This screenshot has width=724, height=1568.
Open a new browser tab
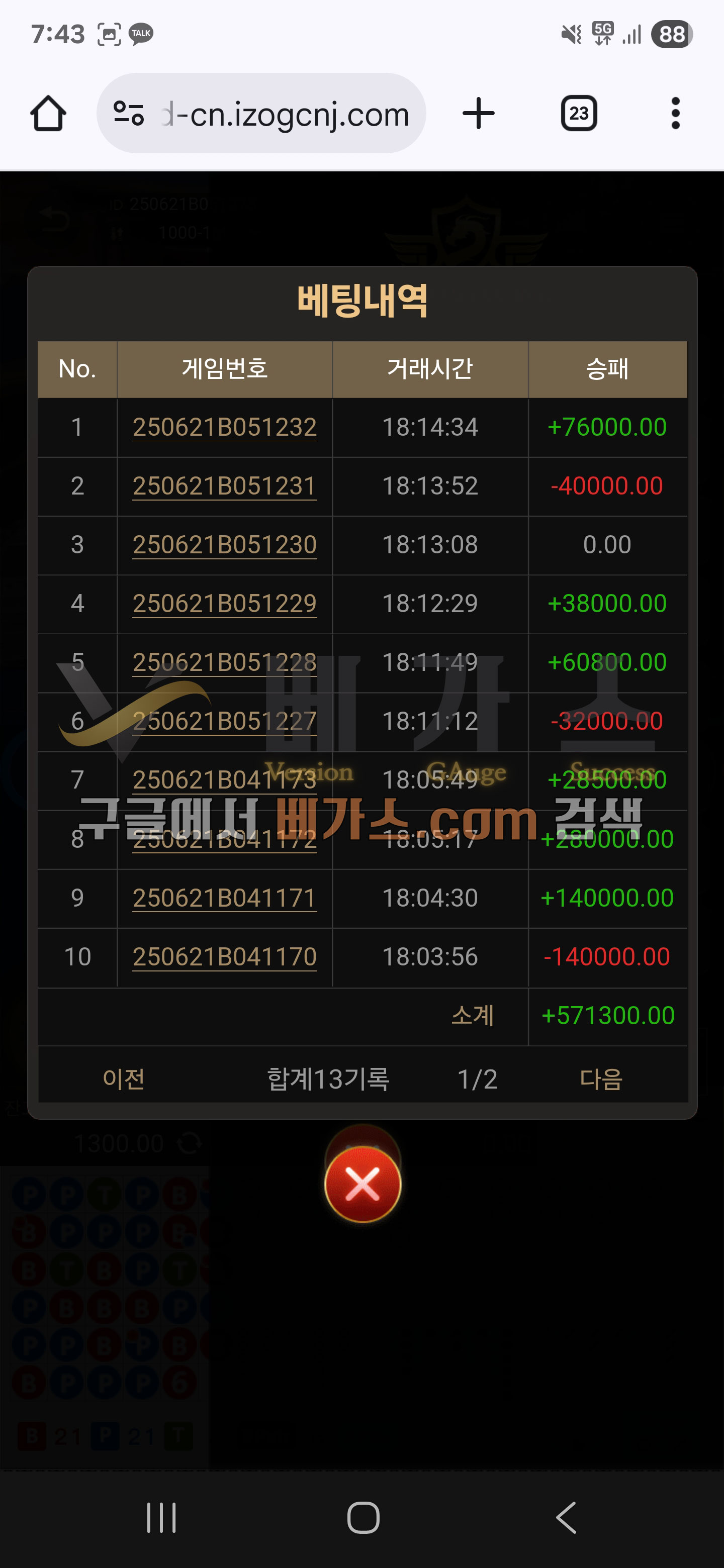479,113
